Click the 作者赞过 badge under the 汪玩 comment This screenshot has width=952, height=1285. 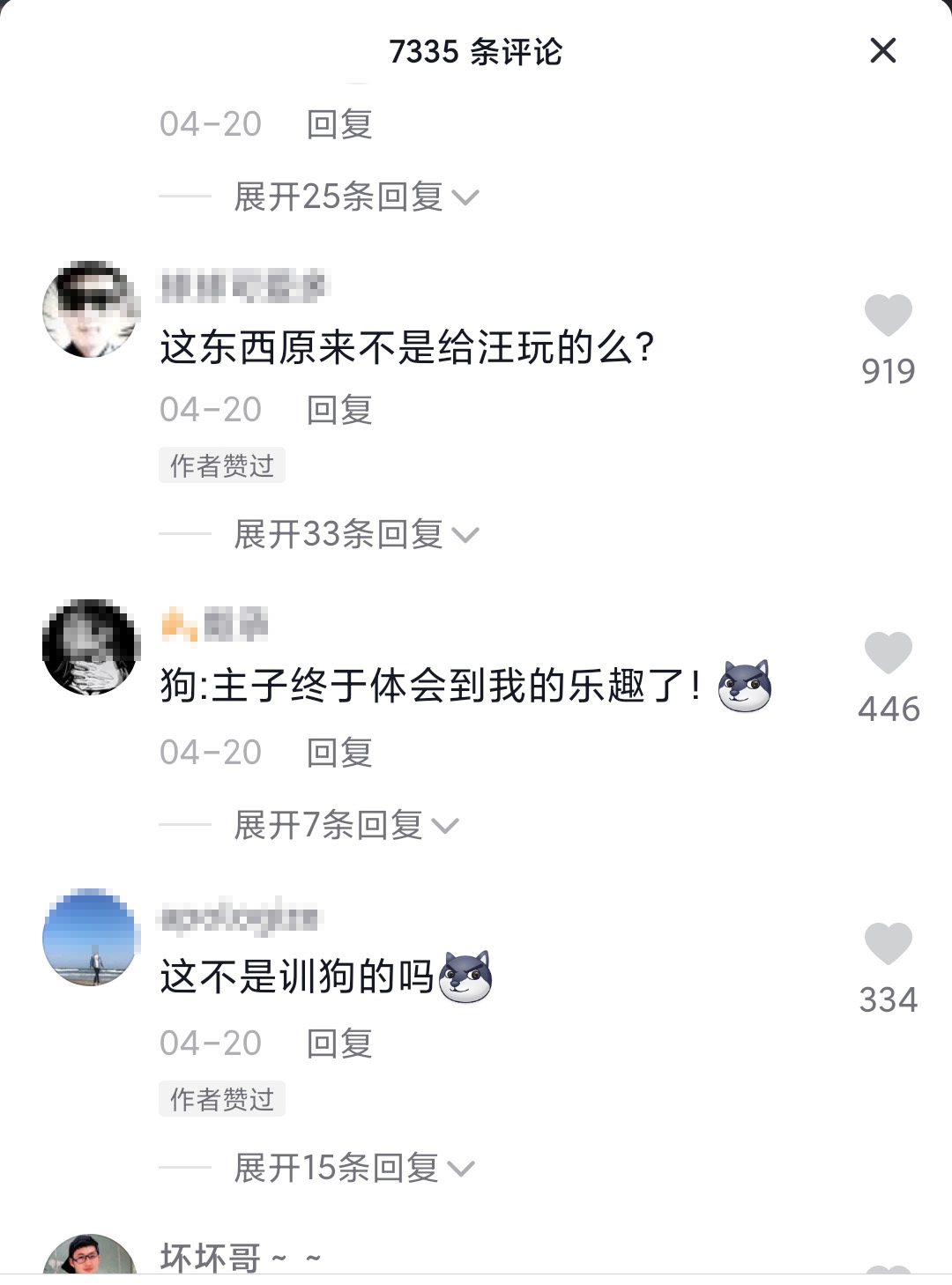pos(220,465)
